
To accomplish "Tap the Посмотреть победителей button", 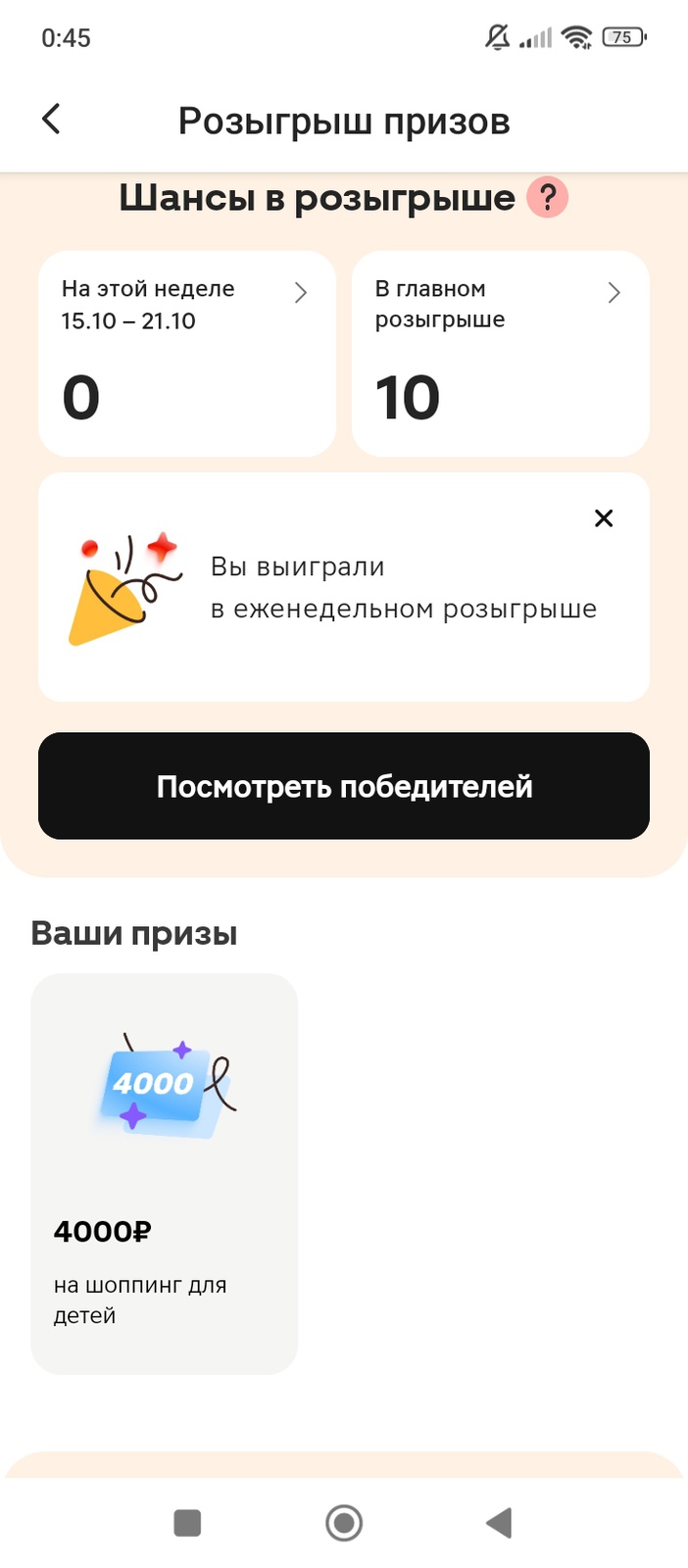I will click(344, 786).
